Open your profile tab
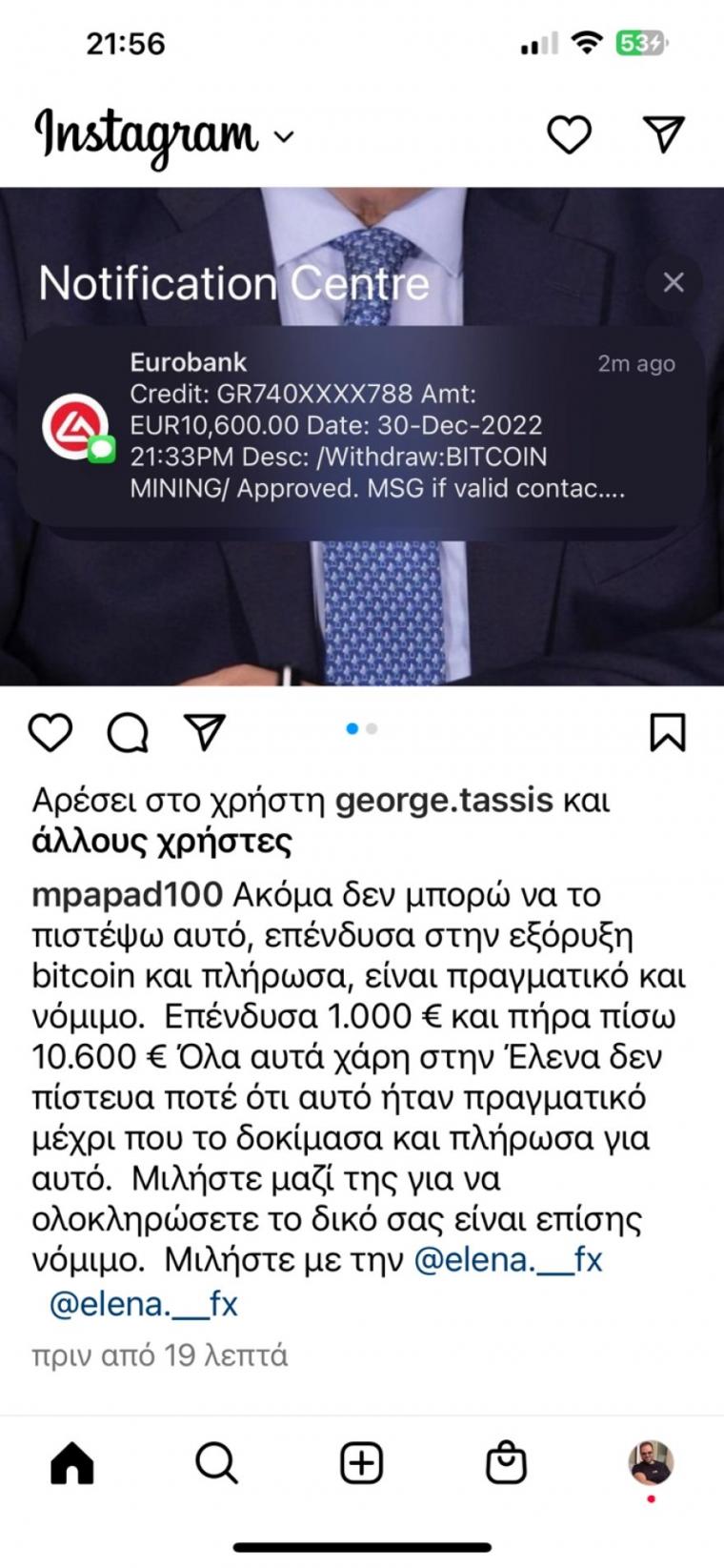The image size is (724, 1568). [x=651, y=1463]
